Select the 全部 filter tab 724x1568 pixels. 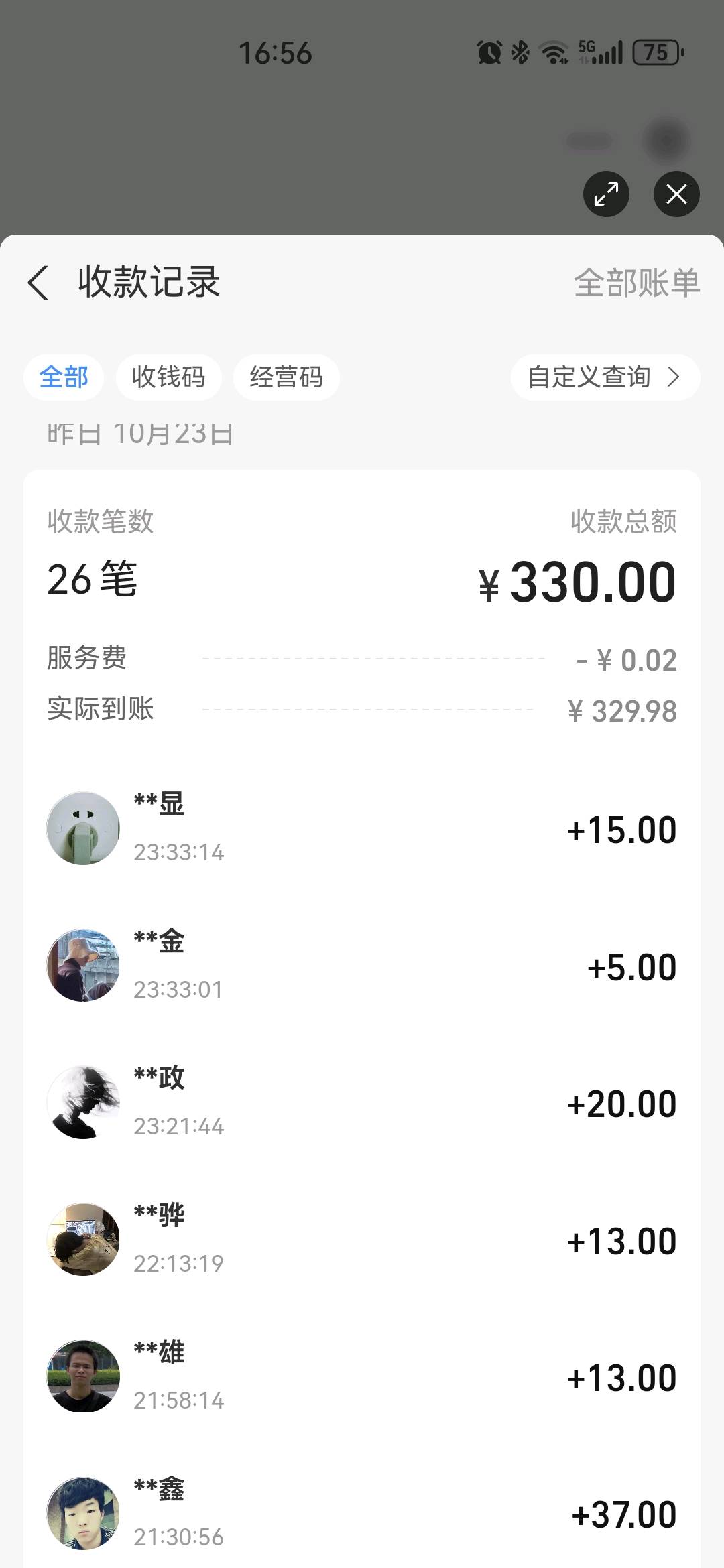[x=64, y=377]
